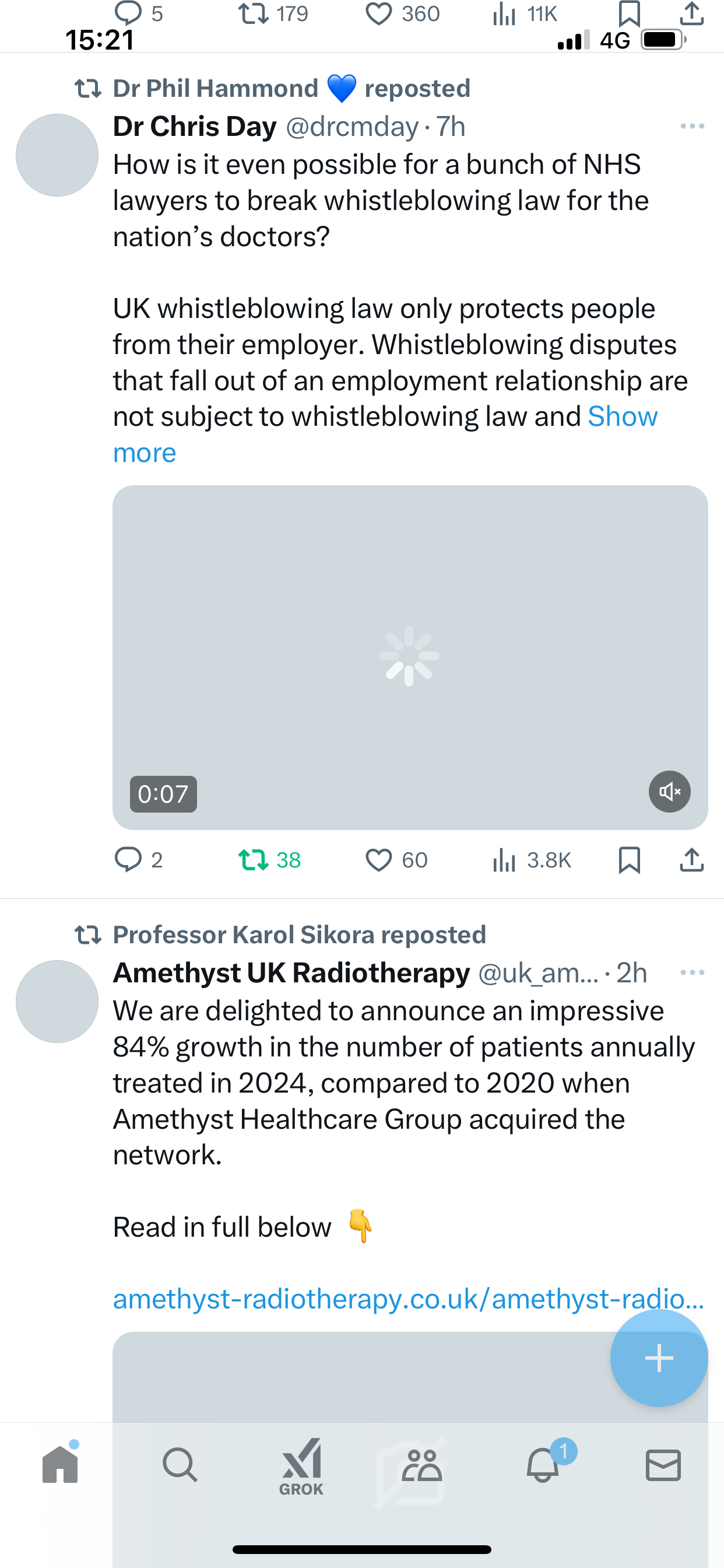
Task: Switch to the Search tab
Action: [x=180, y=1465]
